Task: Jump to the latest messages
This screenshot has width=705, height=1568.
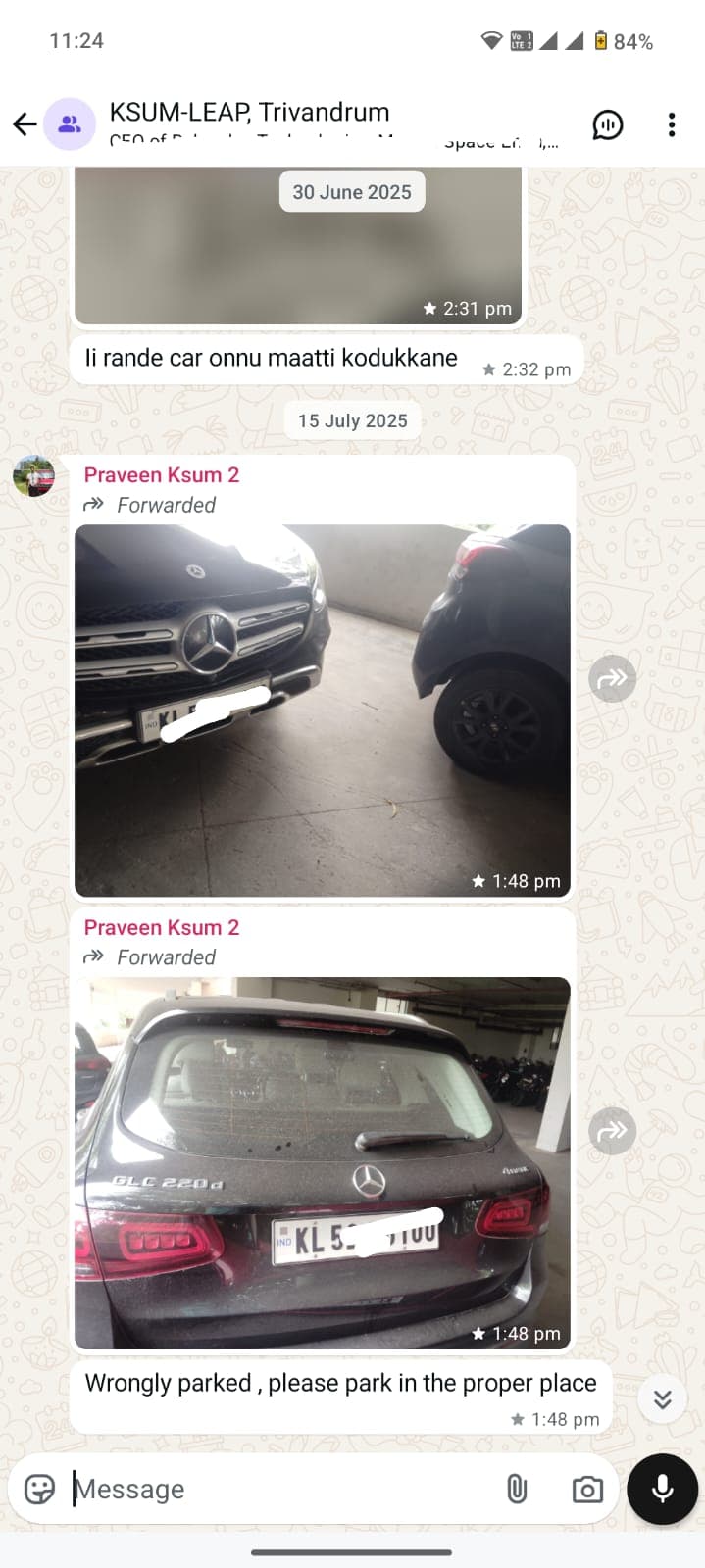Action: 663,1399
